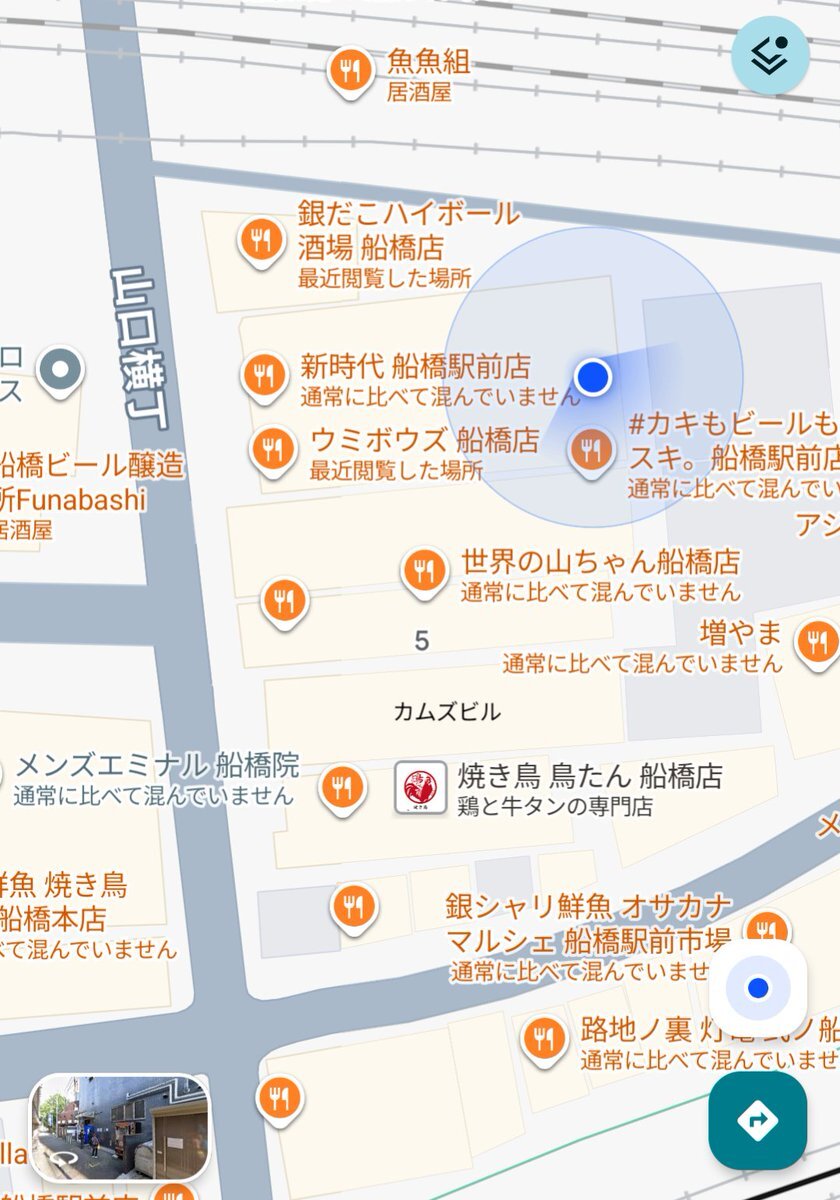840x1200 pixels.
Task: Open the 新時代 船橋駅前店 place
Action: 264,377
